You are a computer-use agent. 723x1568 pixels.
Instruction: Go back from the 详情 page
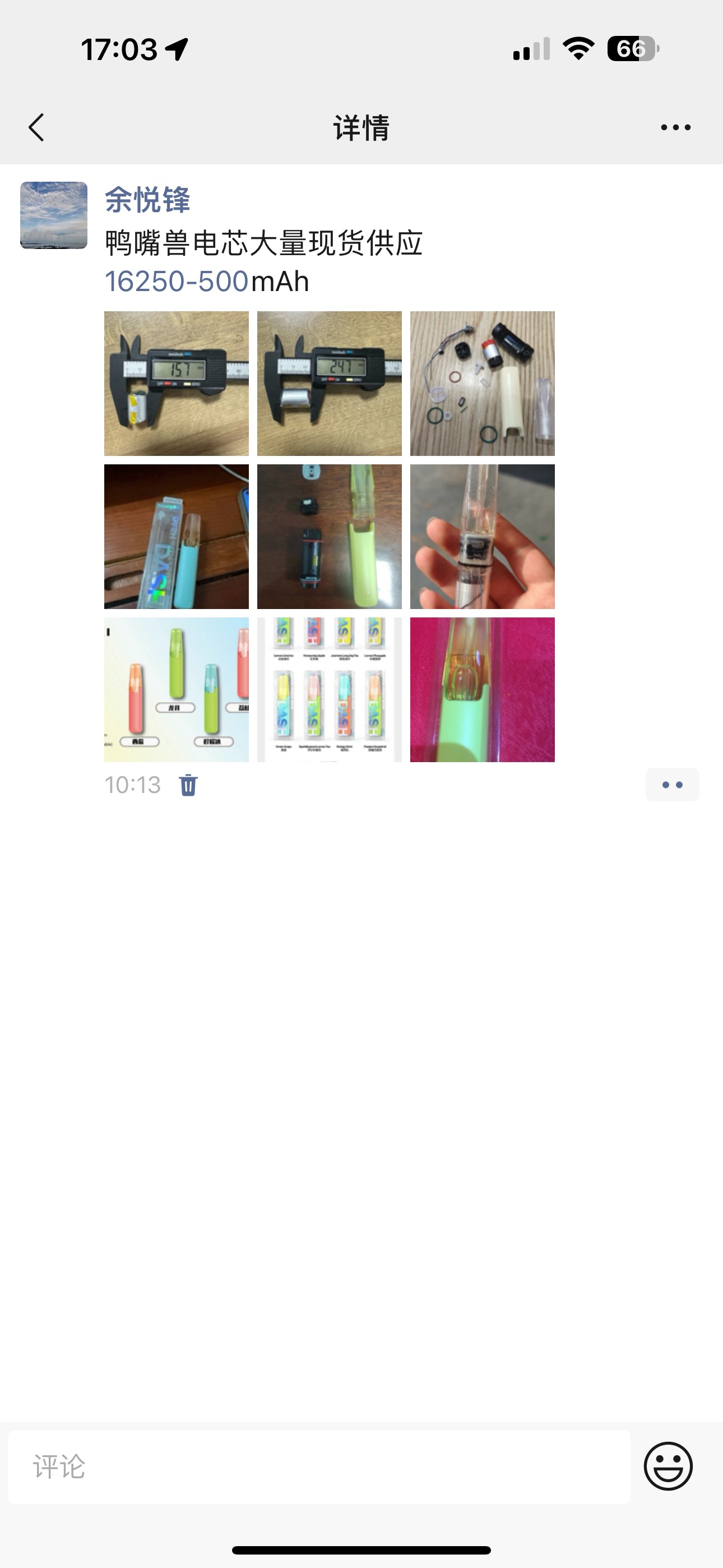[x=36, y=127]
